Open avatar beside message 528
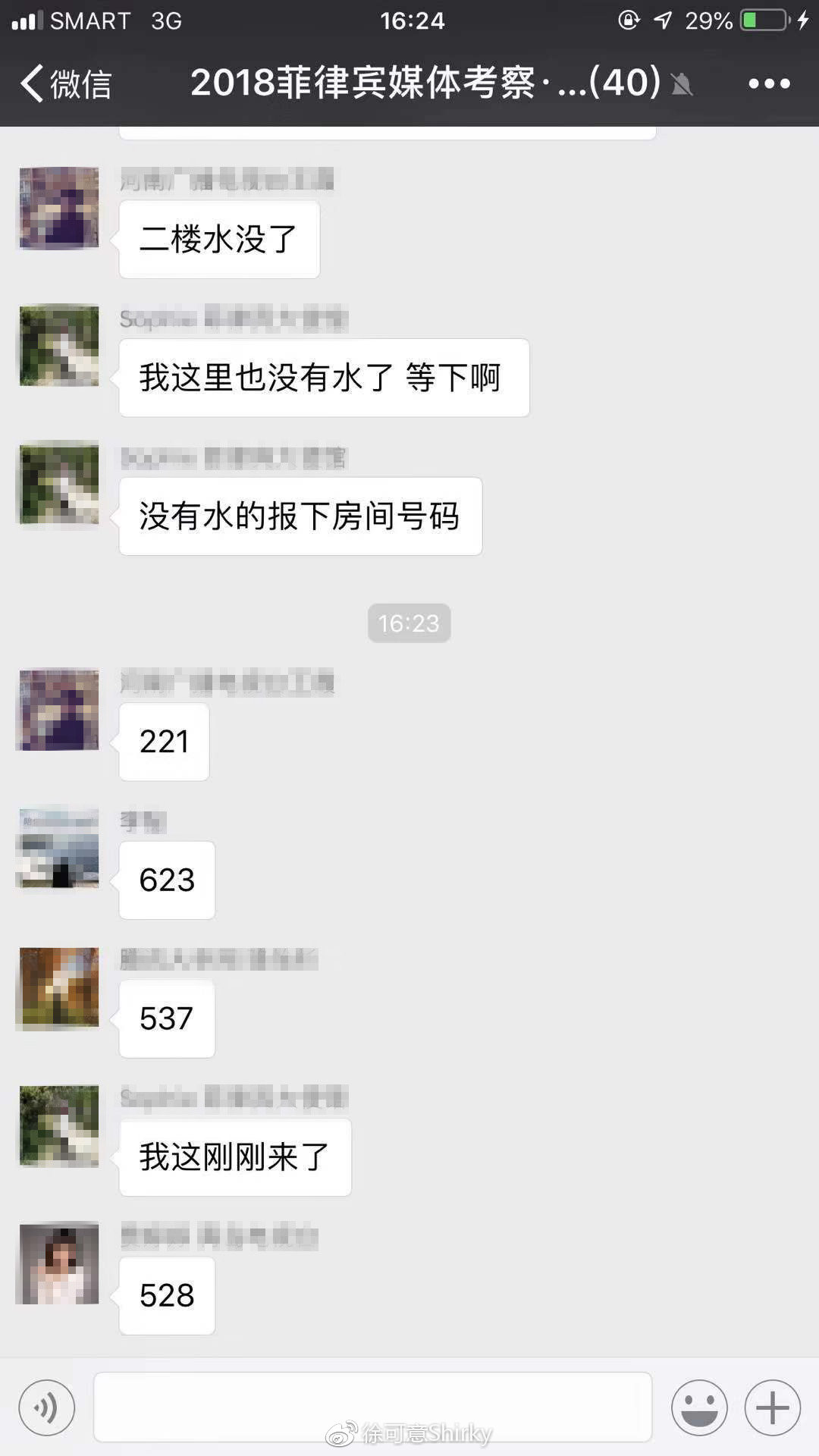This screenshot has height=1456, width=819. (x=59, y=1263)
